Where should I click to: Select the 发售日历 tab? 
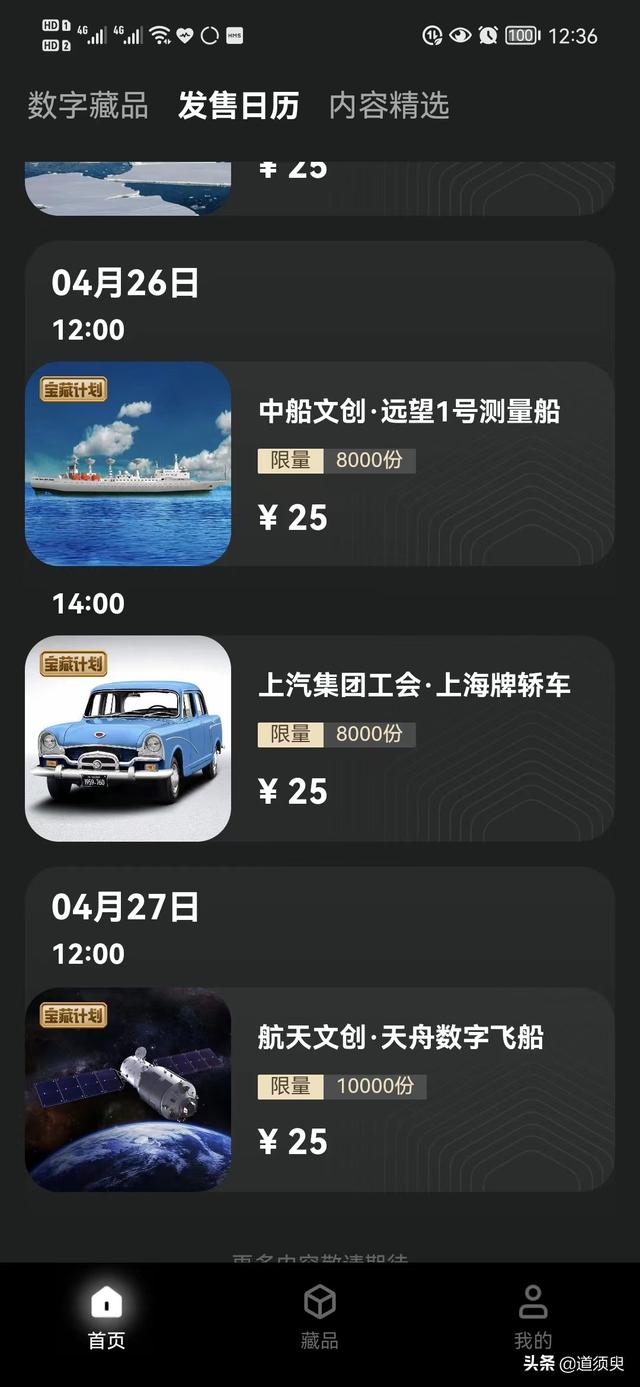coord(238,106)
